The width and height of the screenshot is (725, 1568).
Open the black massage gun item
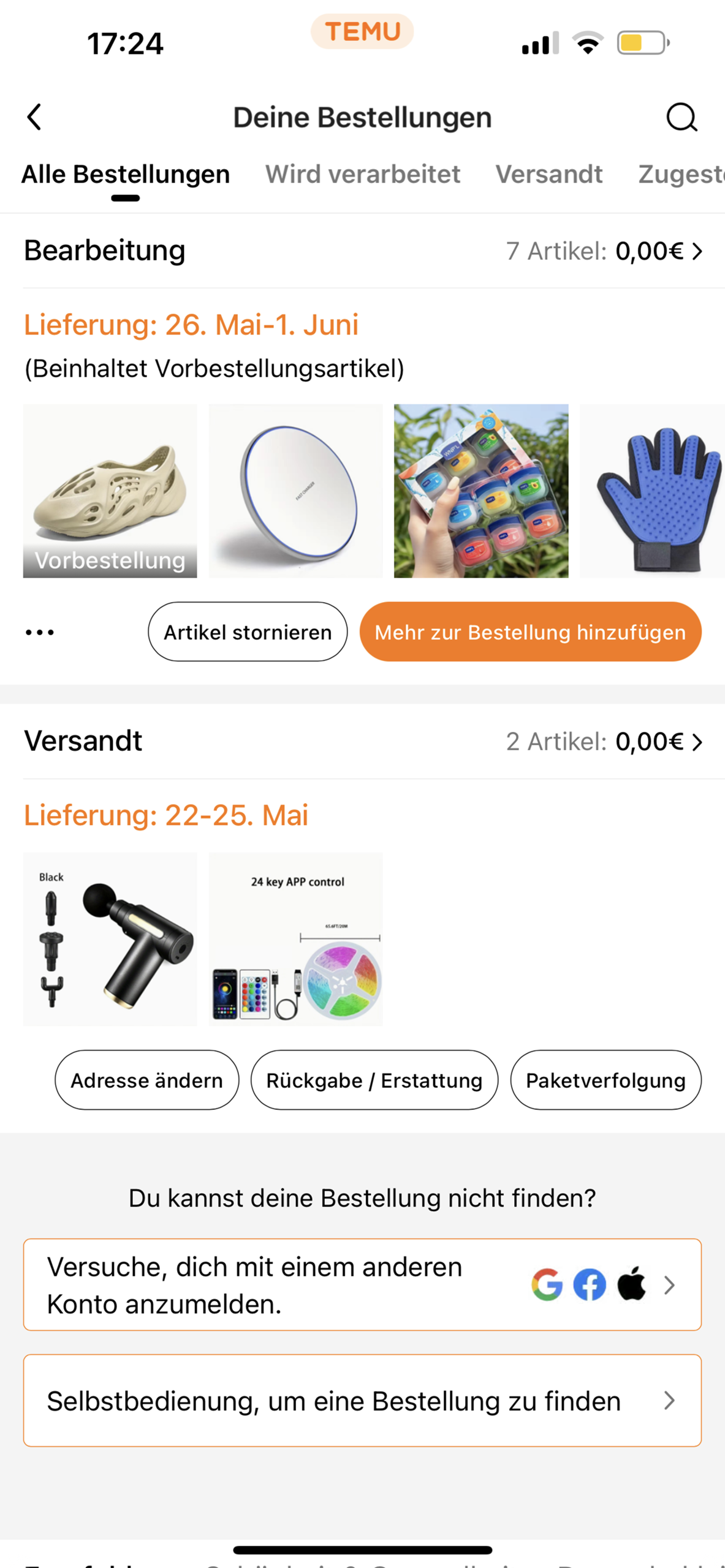(110, 939)
